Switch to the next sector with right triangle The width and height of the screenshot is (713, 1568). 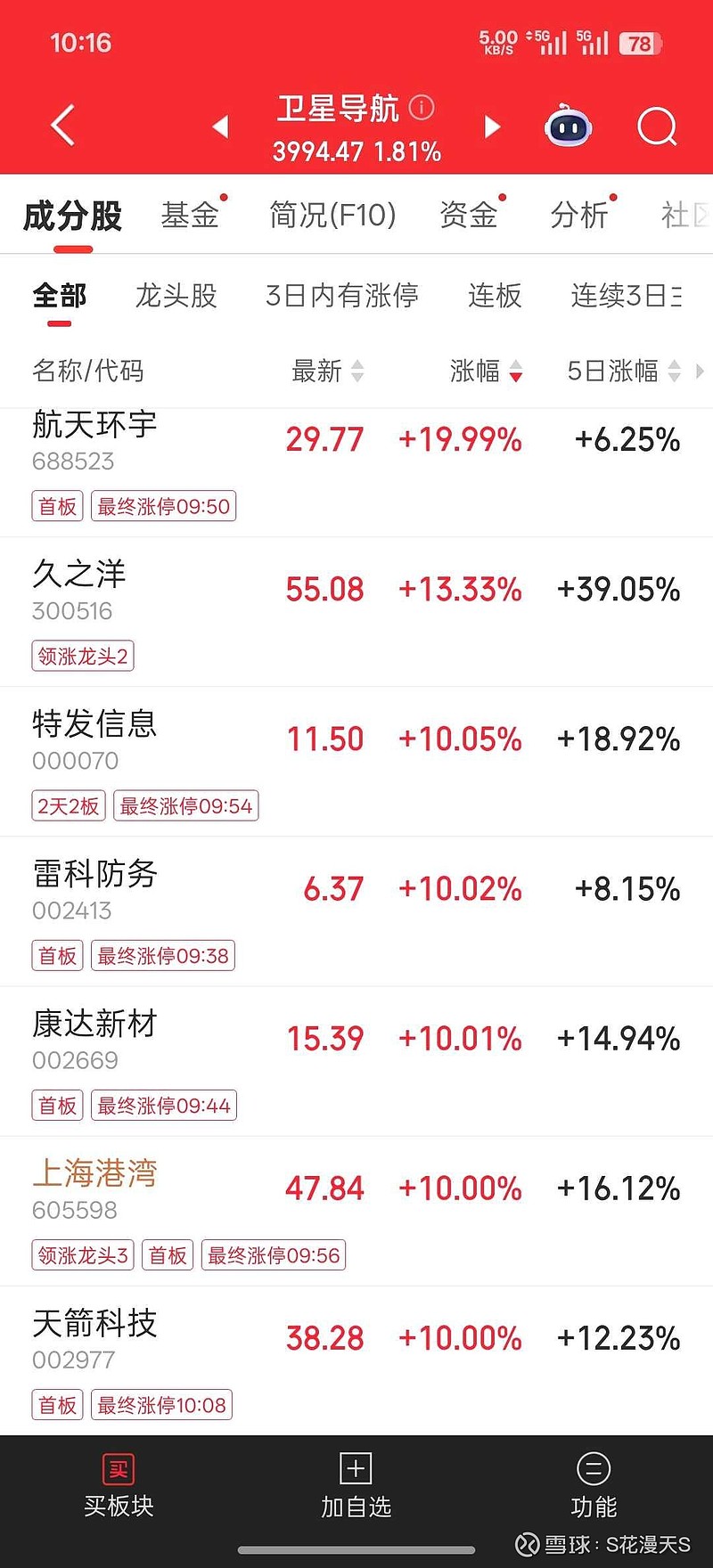tap(492, 127)
